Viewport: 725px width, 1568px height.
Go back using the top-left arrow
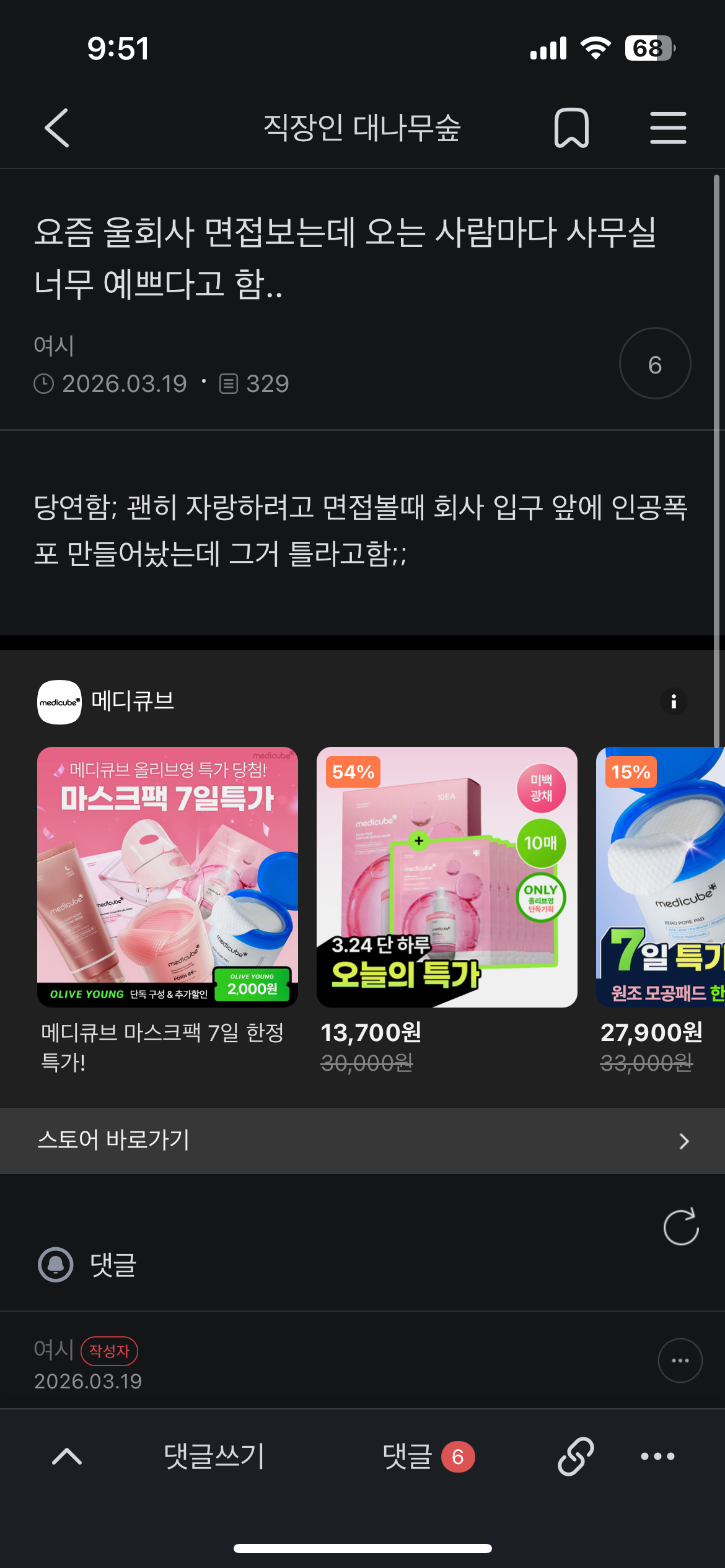(57, 128)
